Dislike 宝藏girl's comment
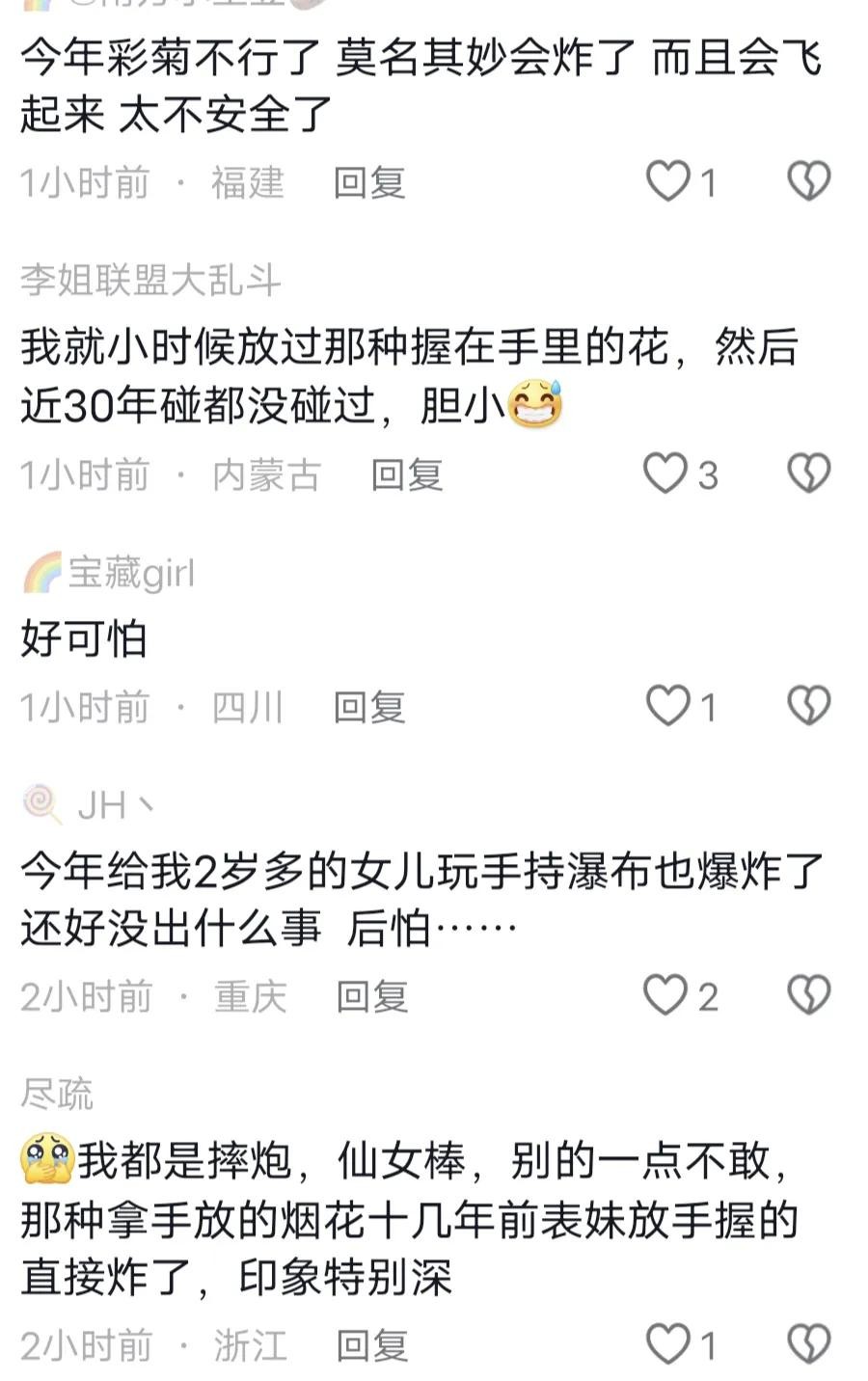The height and width of the screenshot is (1381, 868). click(x=808, y=706)
